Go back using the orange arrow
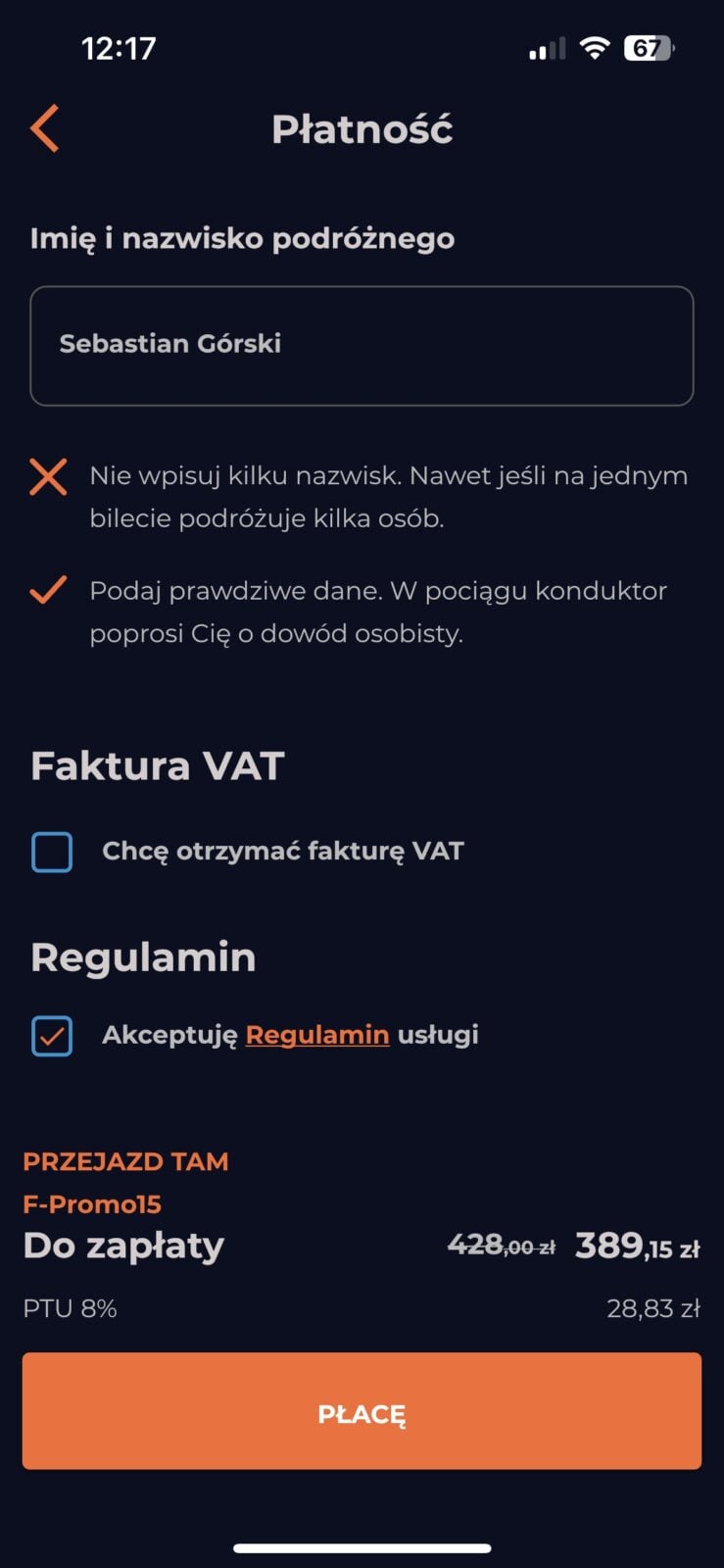Screen dimensions: 724x1568 [x=45, y=128]
